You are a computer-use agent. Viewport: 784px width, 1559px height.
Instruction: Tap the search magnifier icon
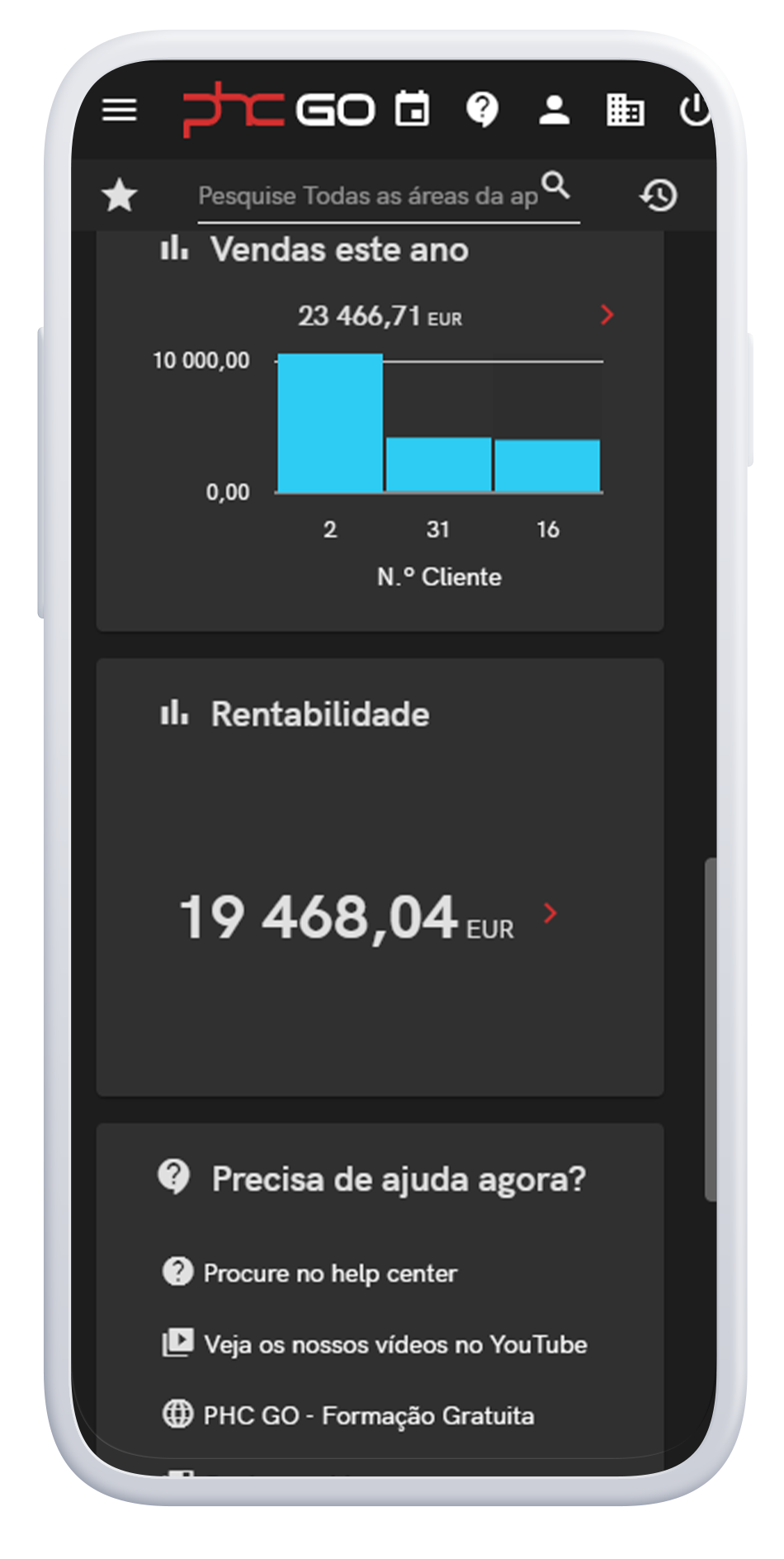(x=556, y=186)
